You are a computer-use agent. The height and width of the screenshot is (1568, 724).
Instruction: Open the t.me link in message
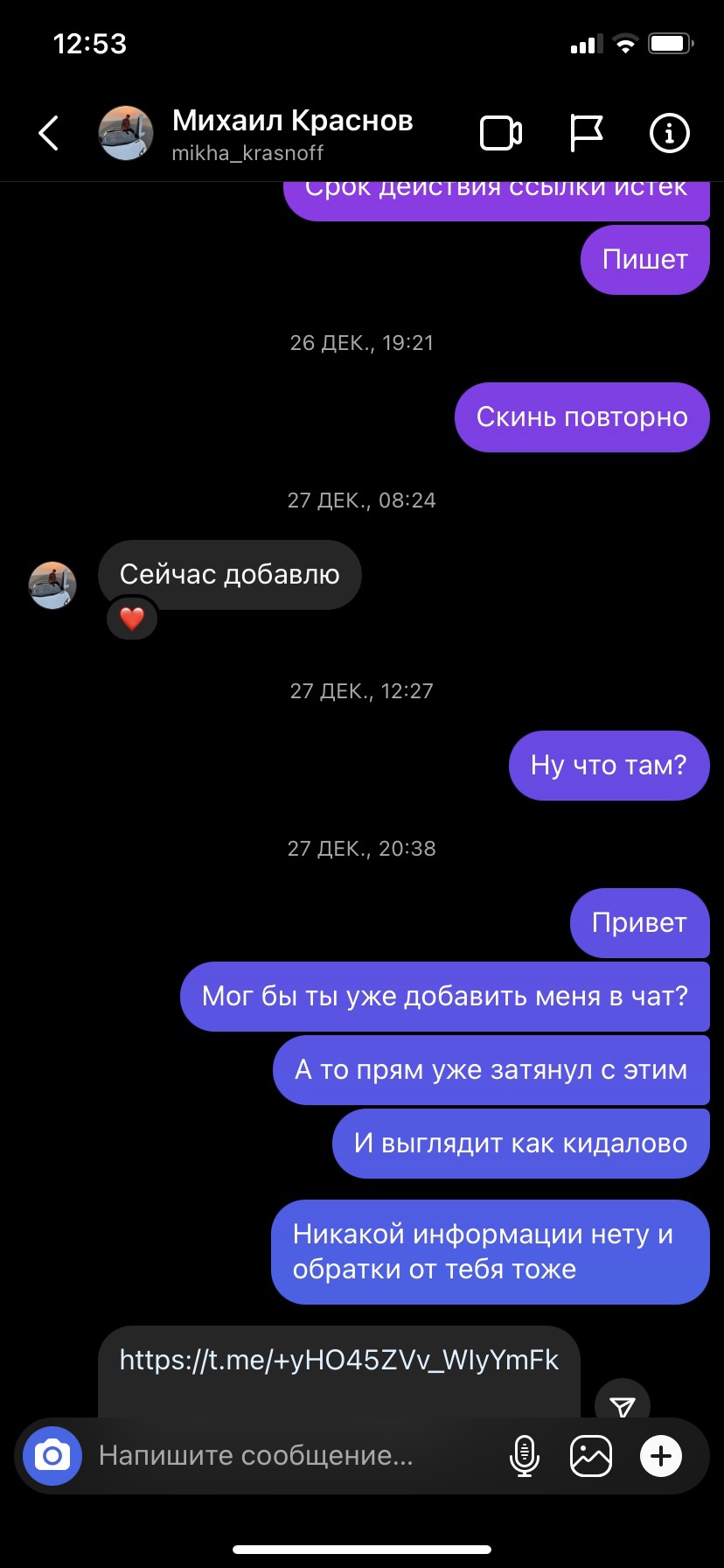pos(339,1360)
